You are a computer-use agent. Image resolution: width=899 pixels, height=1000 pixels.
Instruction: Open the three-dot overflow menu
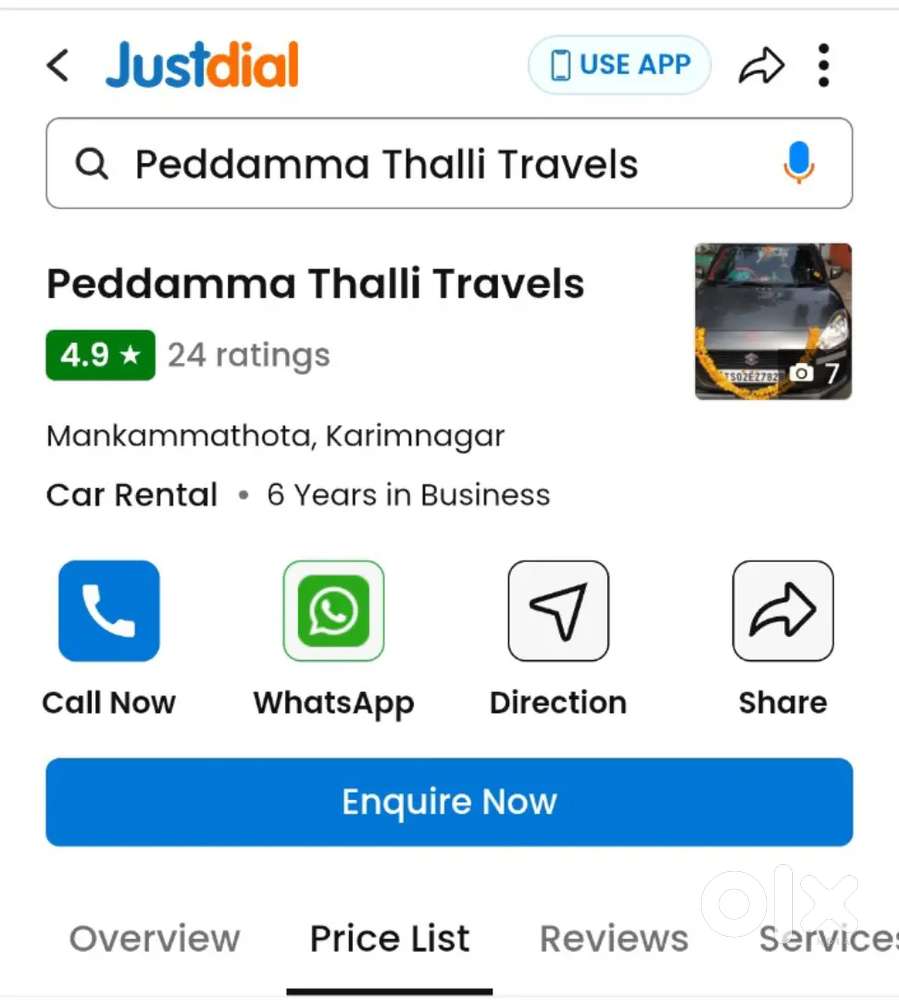tap(823, 66)
